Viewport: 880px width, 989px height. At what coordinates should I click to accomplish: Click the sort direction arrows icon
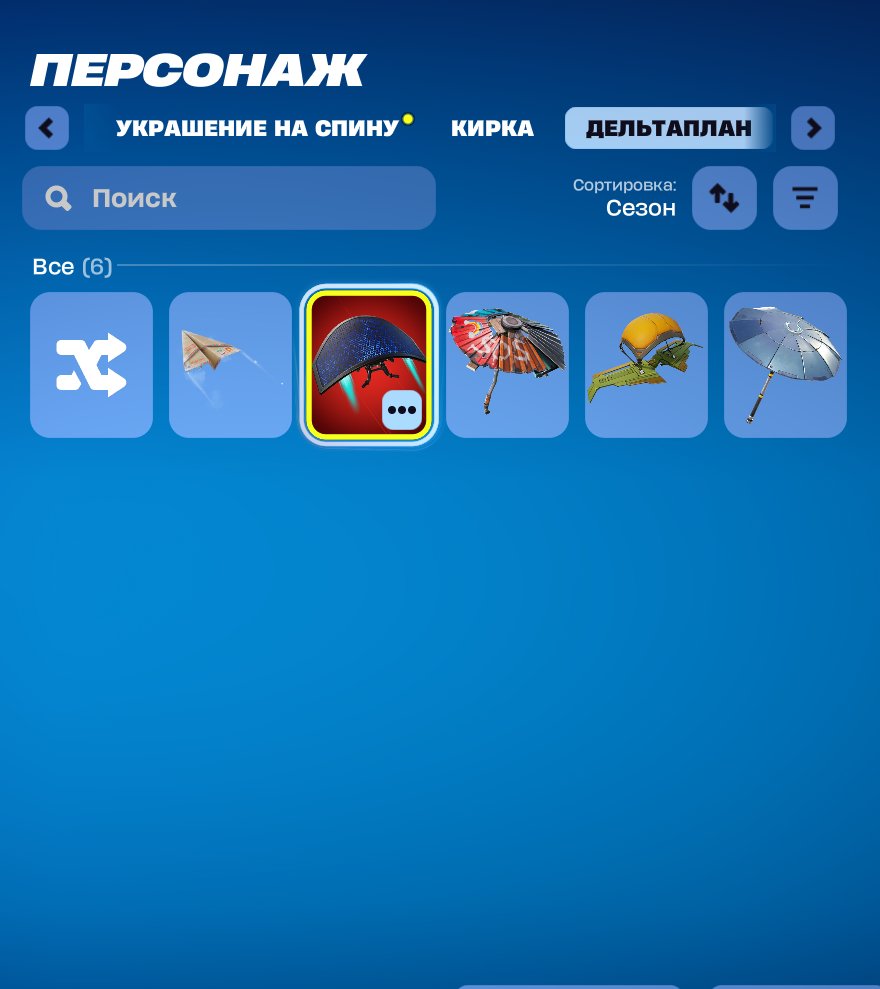point(724,197)
